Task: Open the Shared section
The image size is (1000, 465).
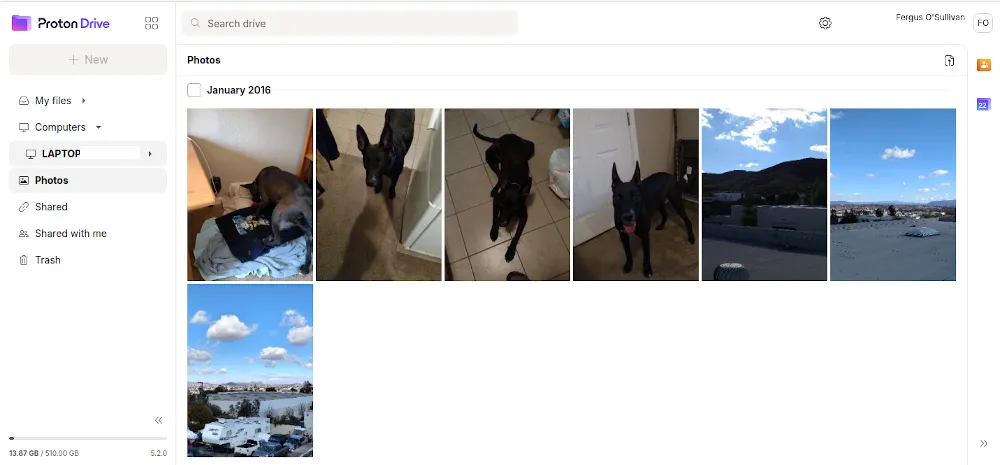Action: click(x=51, y=207)
